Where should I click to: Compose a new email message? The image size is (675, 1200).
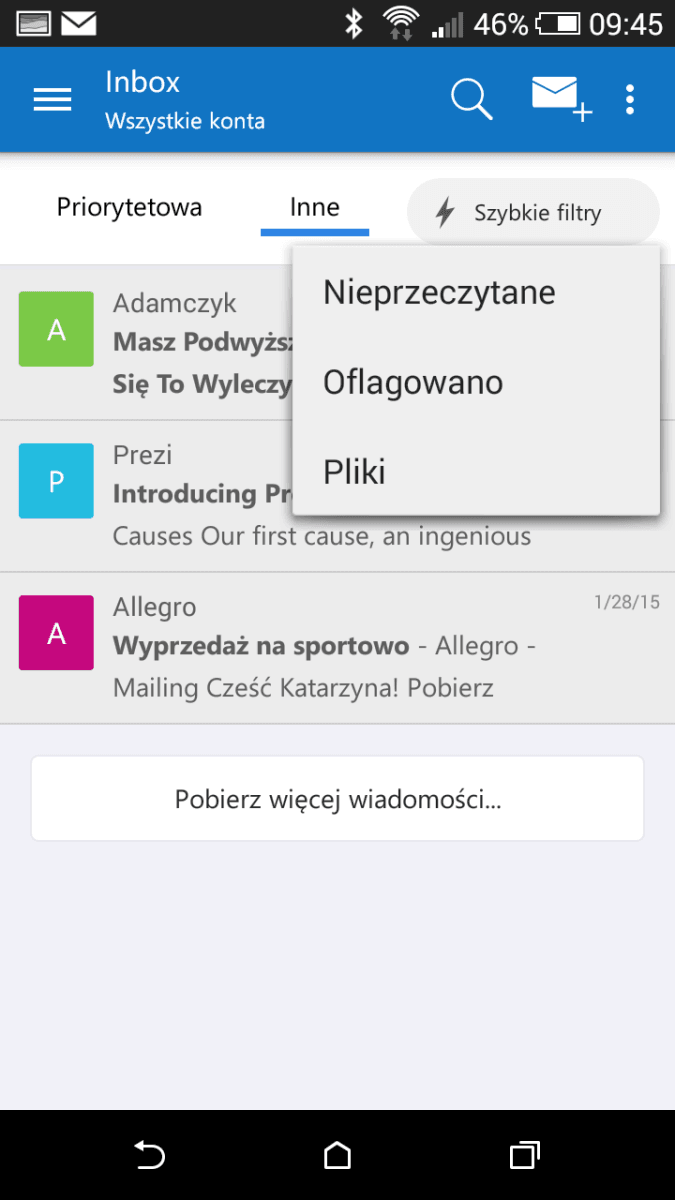tap(561, 99)
